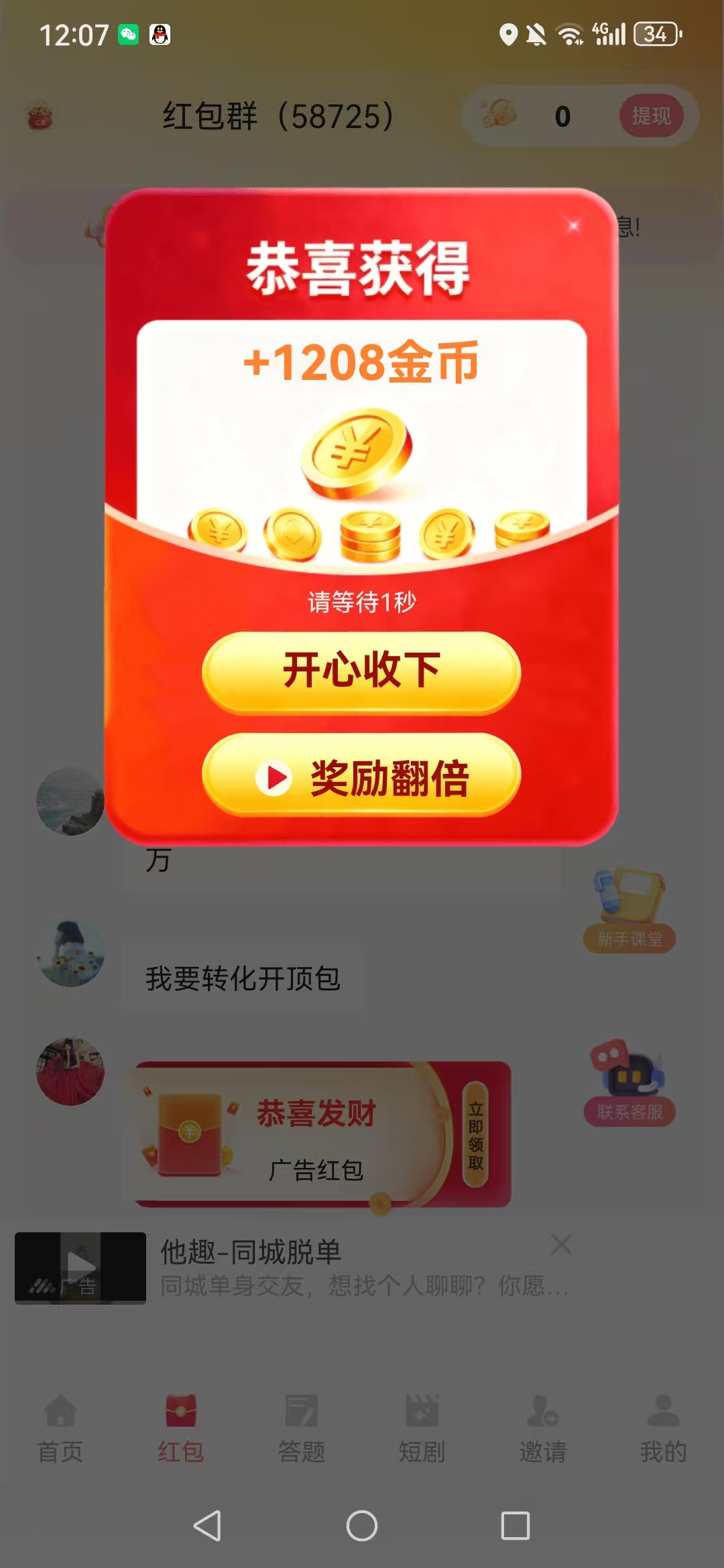Open the red packet group avatar top-left
This screenshot has height=1568, width=724.
(x=38, y=117)
